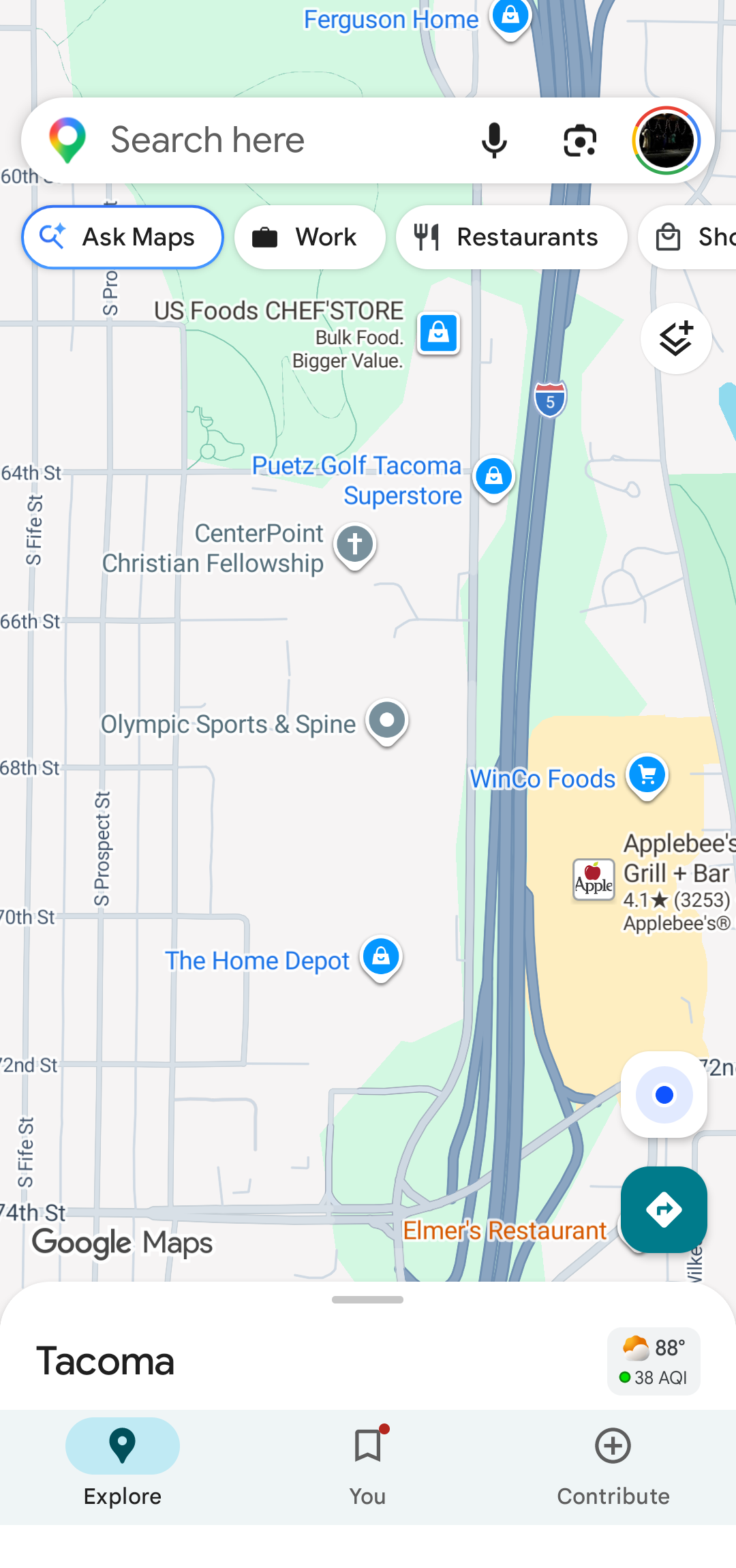View the weather and AQI card

654,1361
